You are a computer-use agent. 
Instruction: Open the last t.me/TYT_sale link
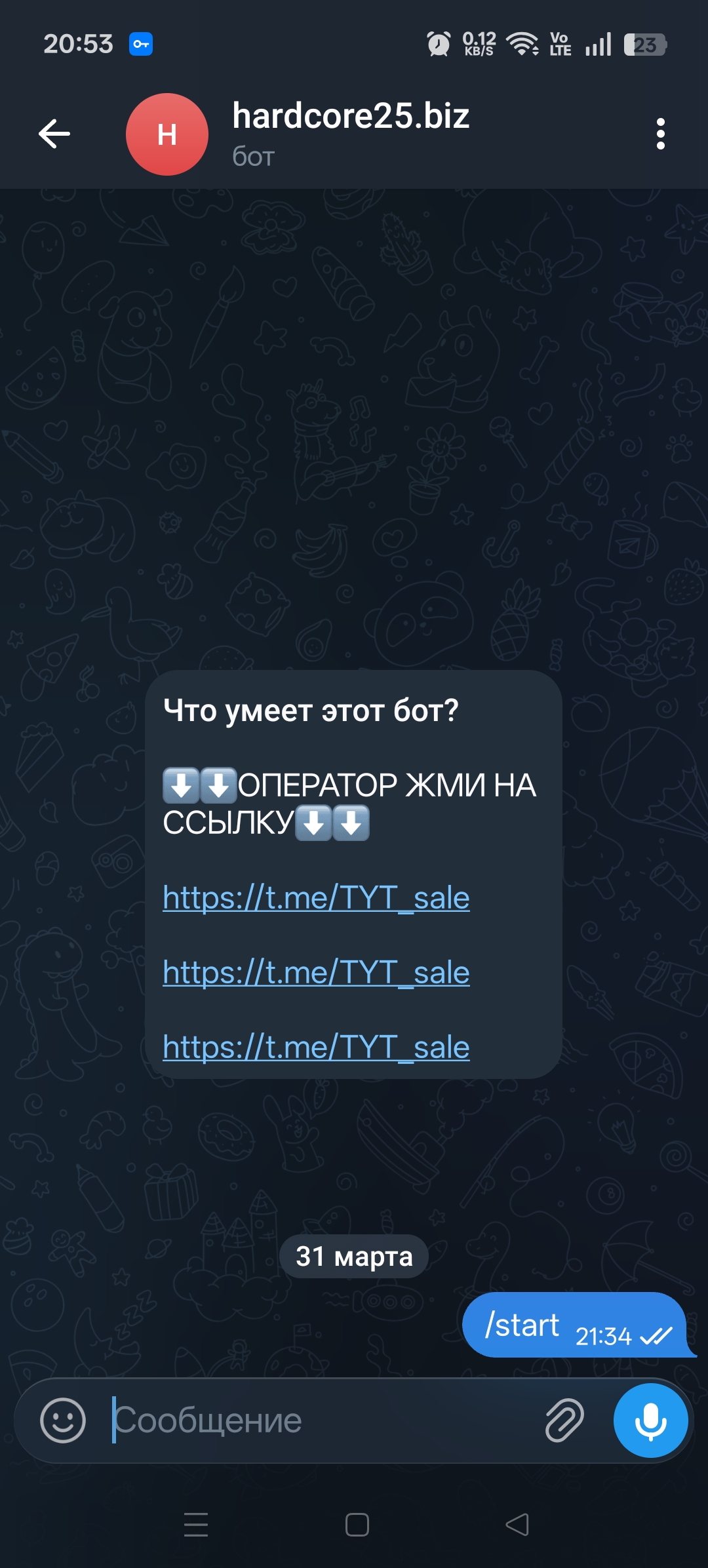click(316, 1047)
